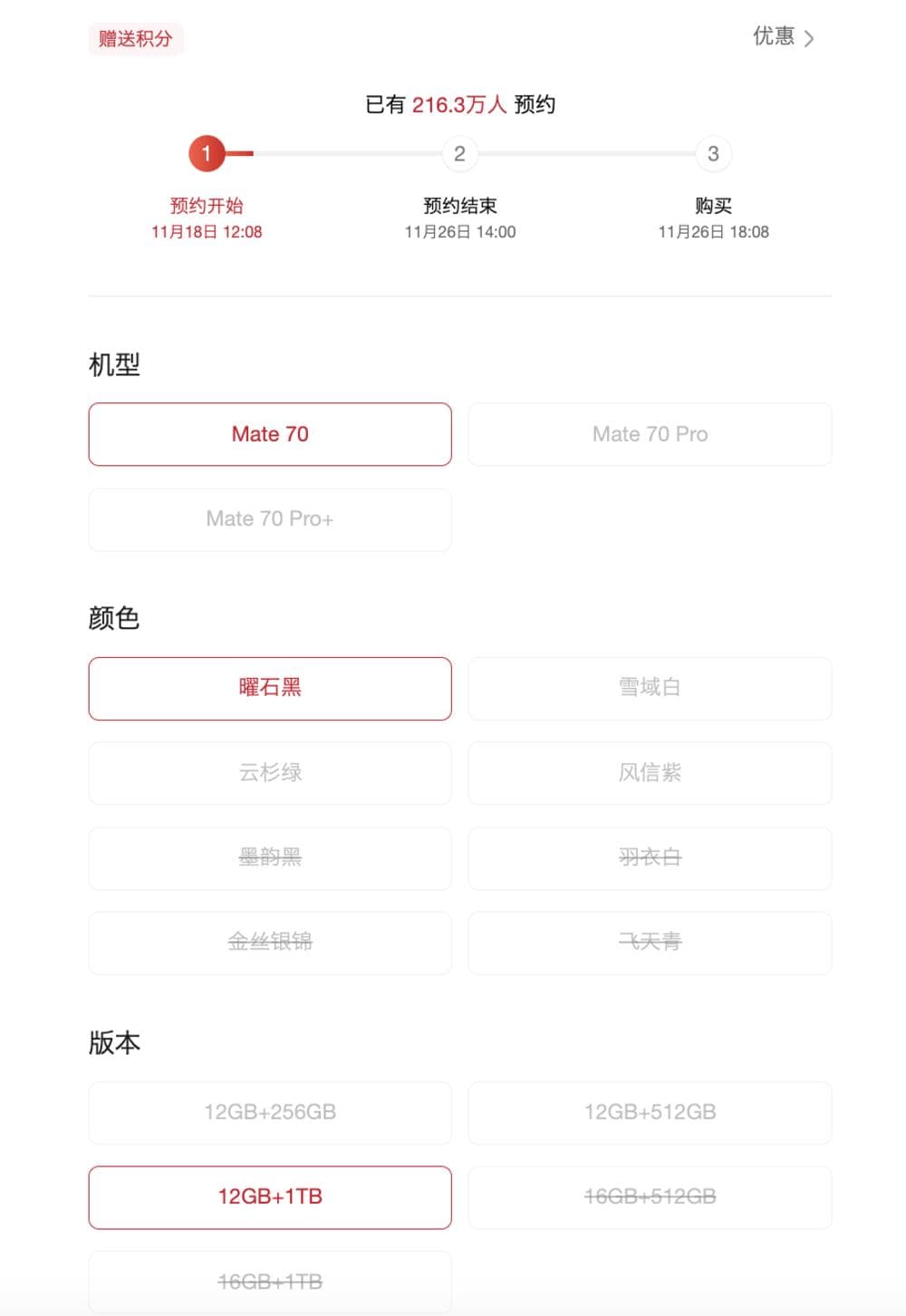The image size is (906, 1316).
Task: Pick the 云杉绿 color option
Action: coord(270,773)
